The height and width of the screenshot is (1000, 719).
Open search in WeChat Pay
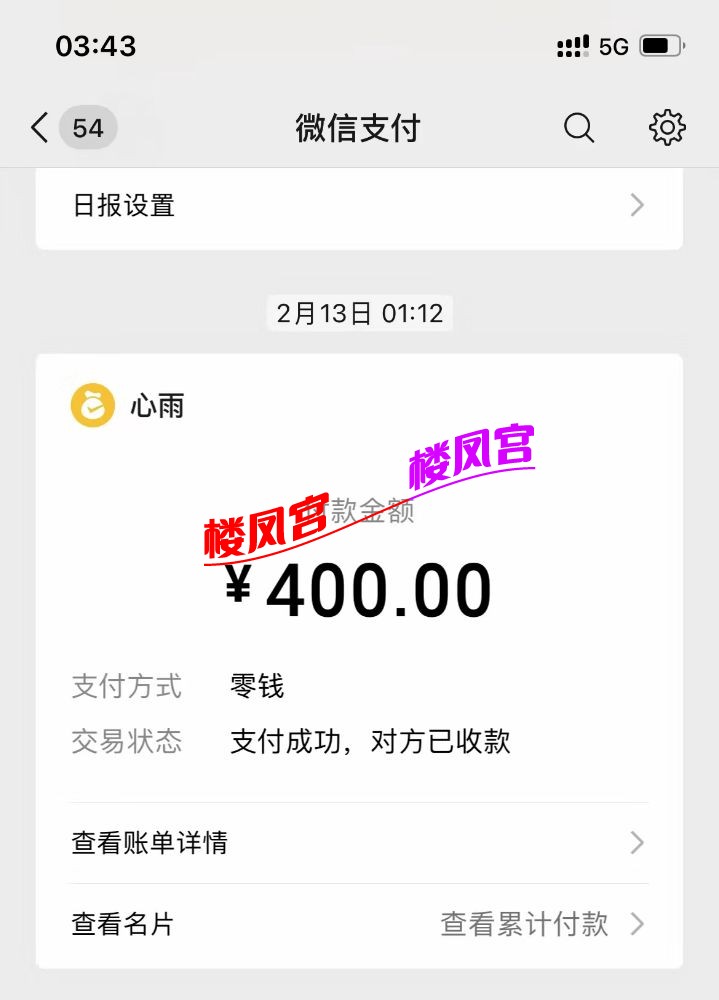(579, 128)
